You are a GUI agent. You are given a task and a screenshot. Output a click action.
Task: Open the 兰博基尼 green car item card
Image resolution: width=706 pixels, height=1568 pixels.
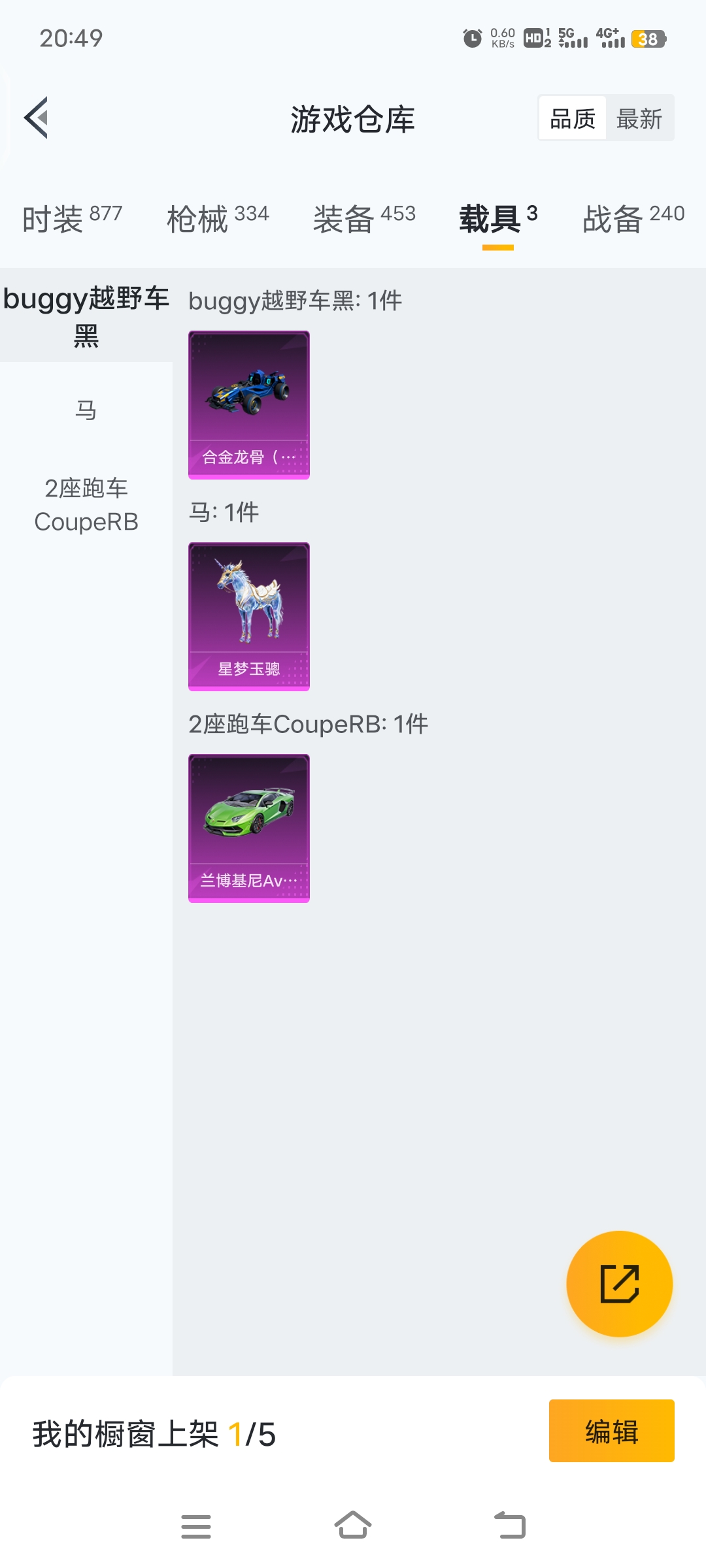coord(249,828)
